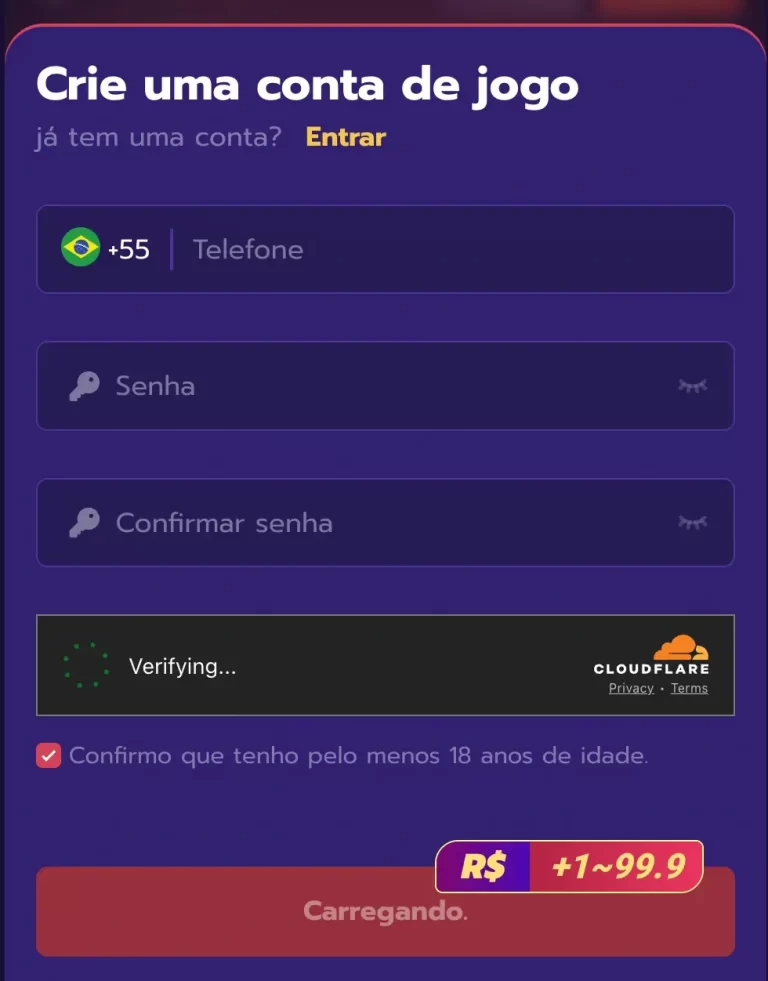Focus the Telefone input field
This screenshot has width=768, height=981.
pos(450,249)
